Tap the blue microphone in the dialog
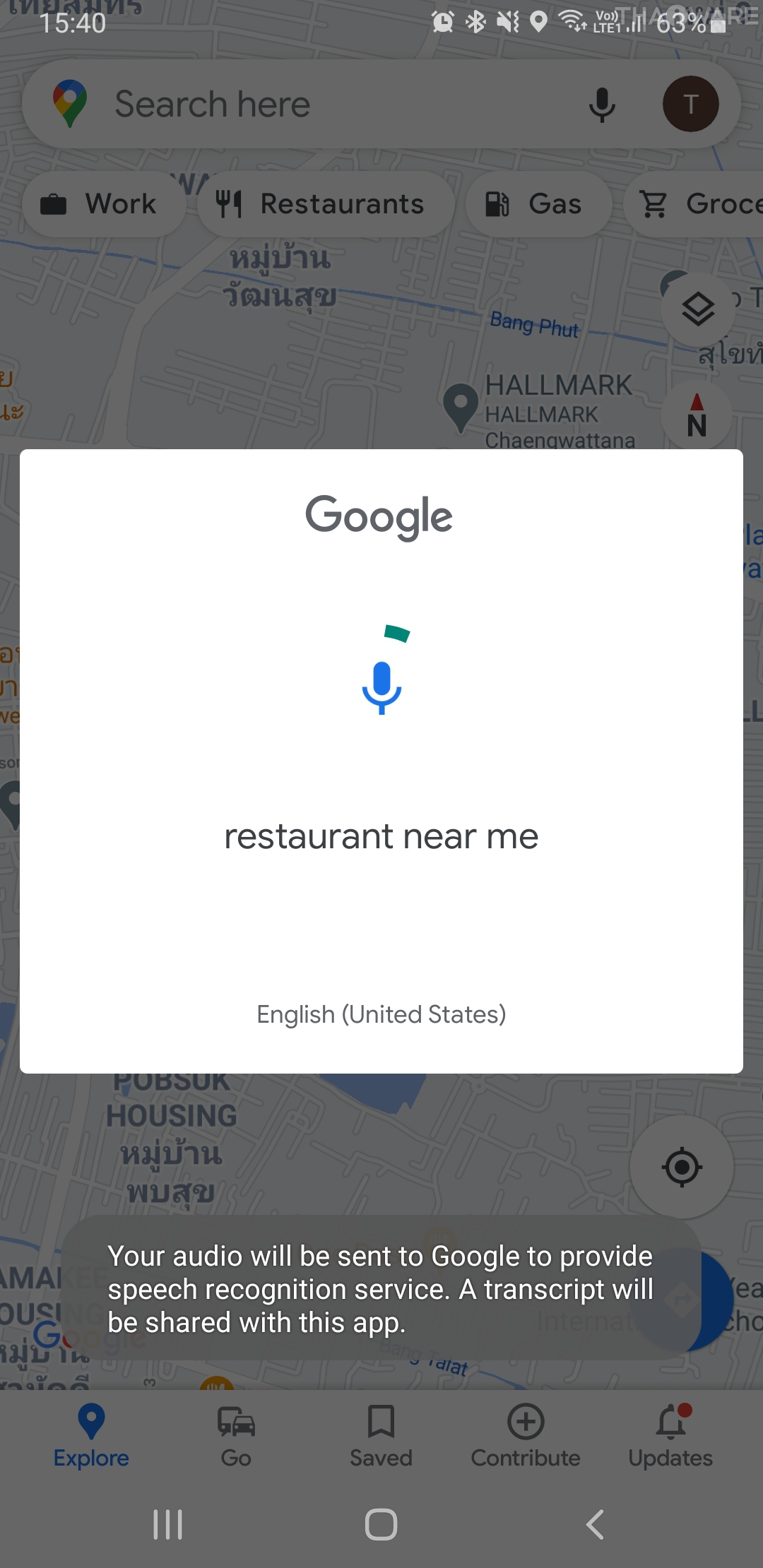The image size is (763, 1568). pos(381,687)
